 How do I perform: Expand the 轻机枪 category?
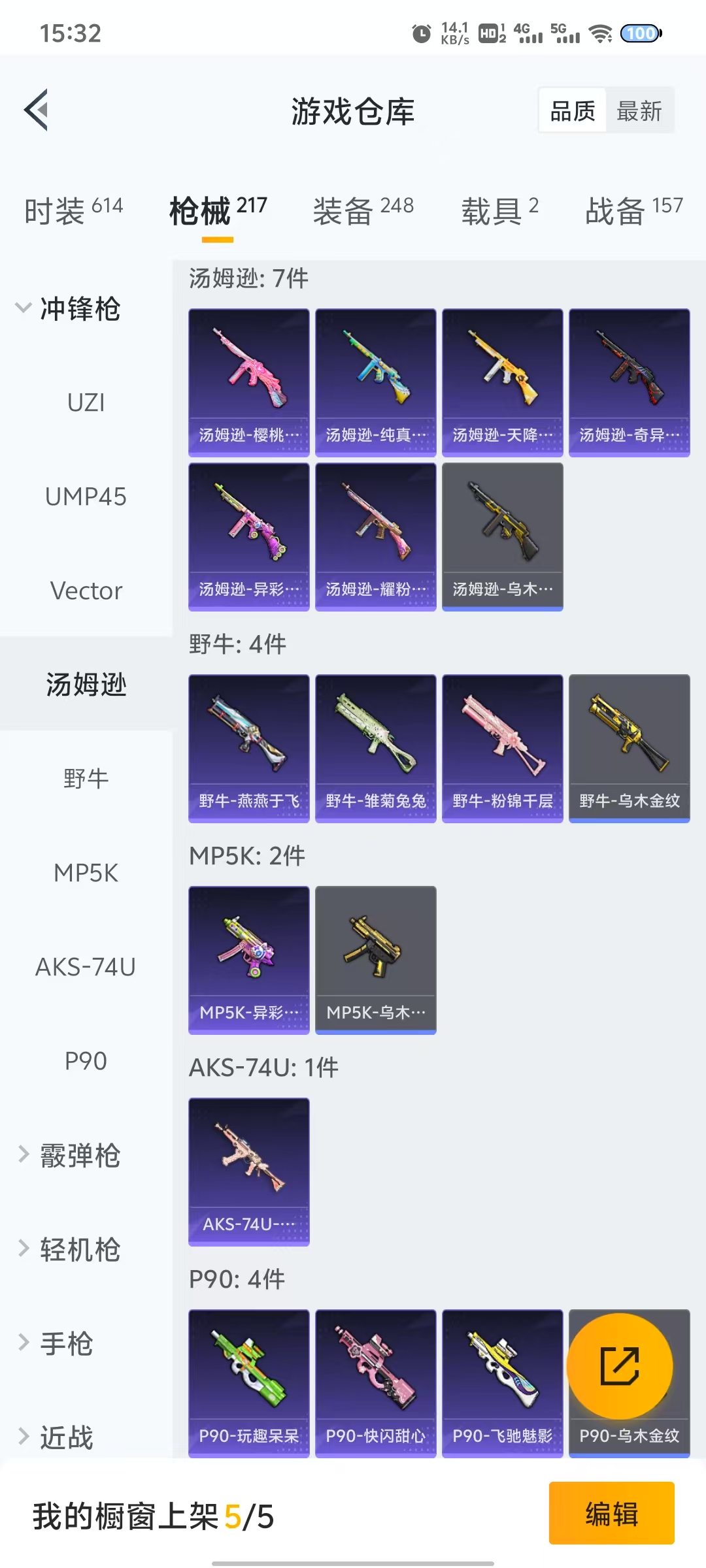coord(69,1249)
